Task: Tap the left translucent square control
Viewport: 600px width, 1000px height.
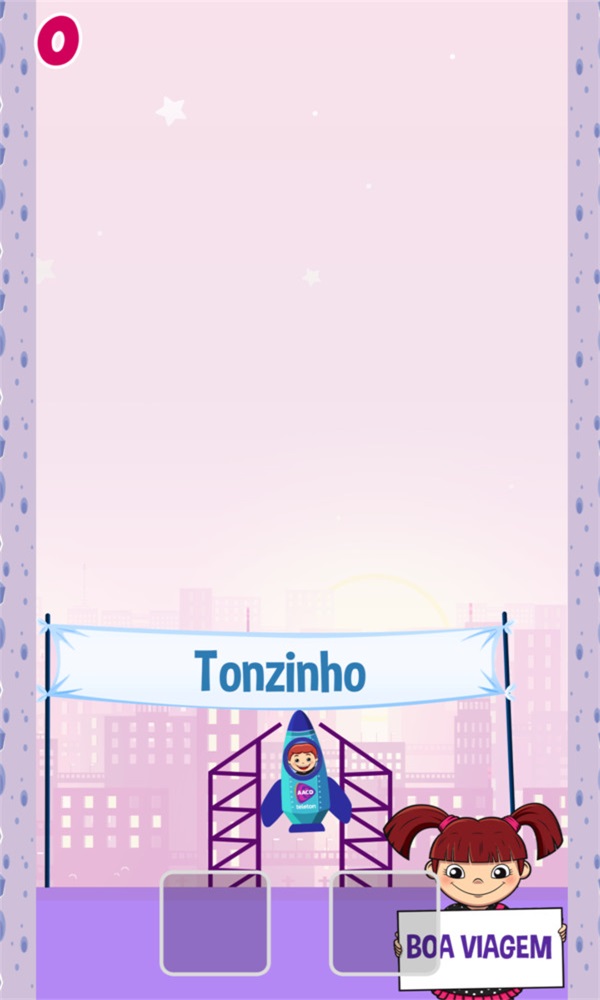Action: [215, 922]
